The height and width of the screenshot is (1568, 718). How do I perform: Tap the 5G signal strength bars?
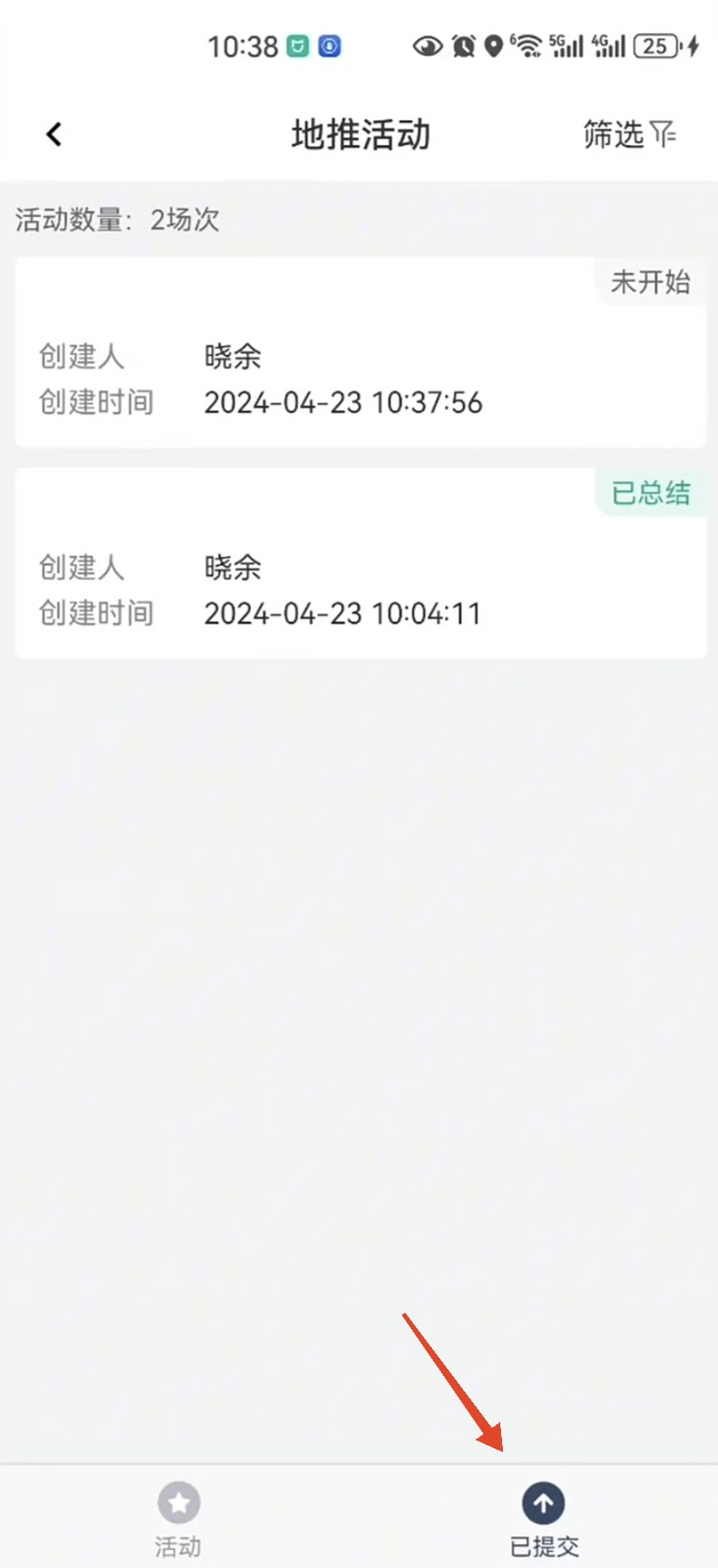click(x=566, y=46)
